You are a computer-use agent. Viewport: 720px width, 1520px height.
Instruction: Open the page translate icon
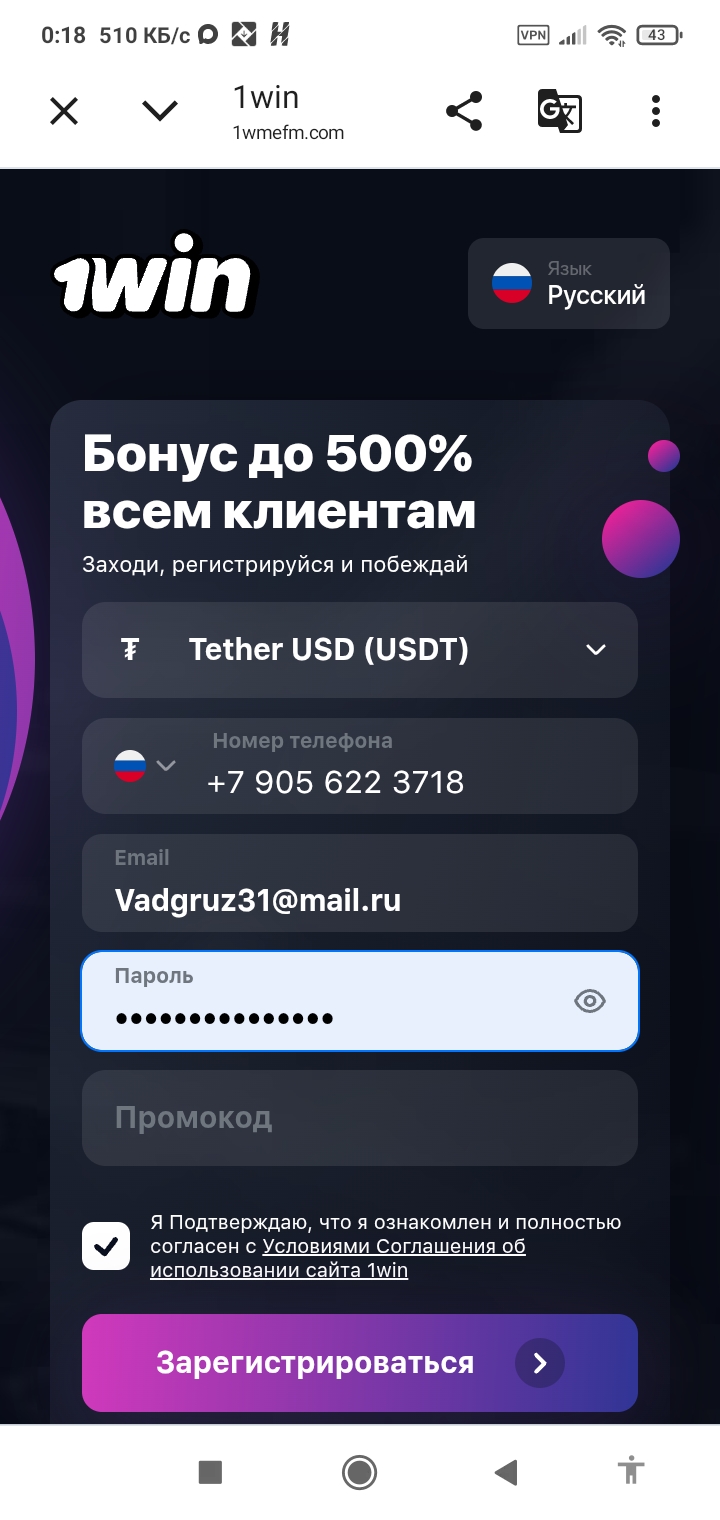[560, 111]
